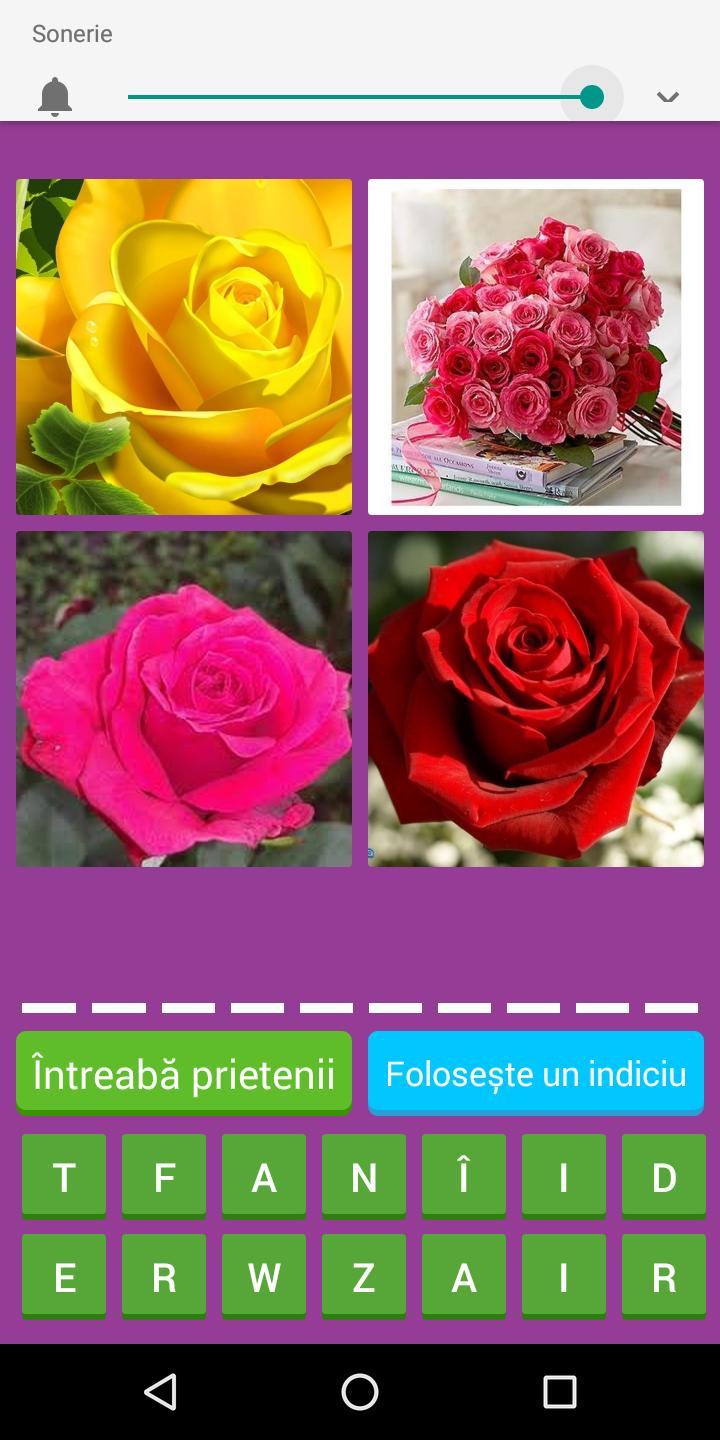Tap the pink bouquet photo
The height and width of the screenshot is (1440, 720).
pos(536,346)
